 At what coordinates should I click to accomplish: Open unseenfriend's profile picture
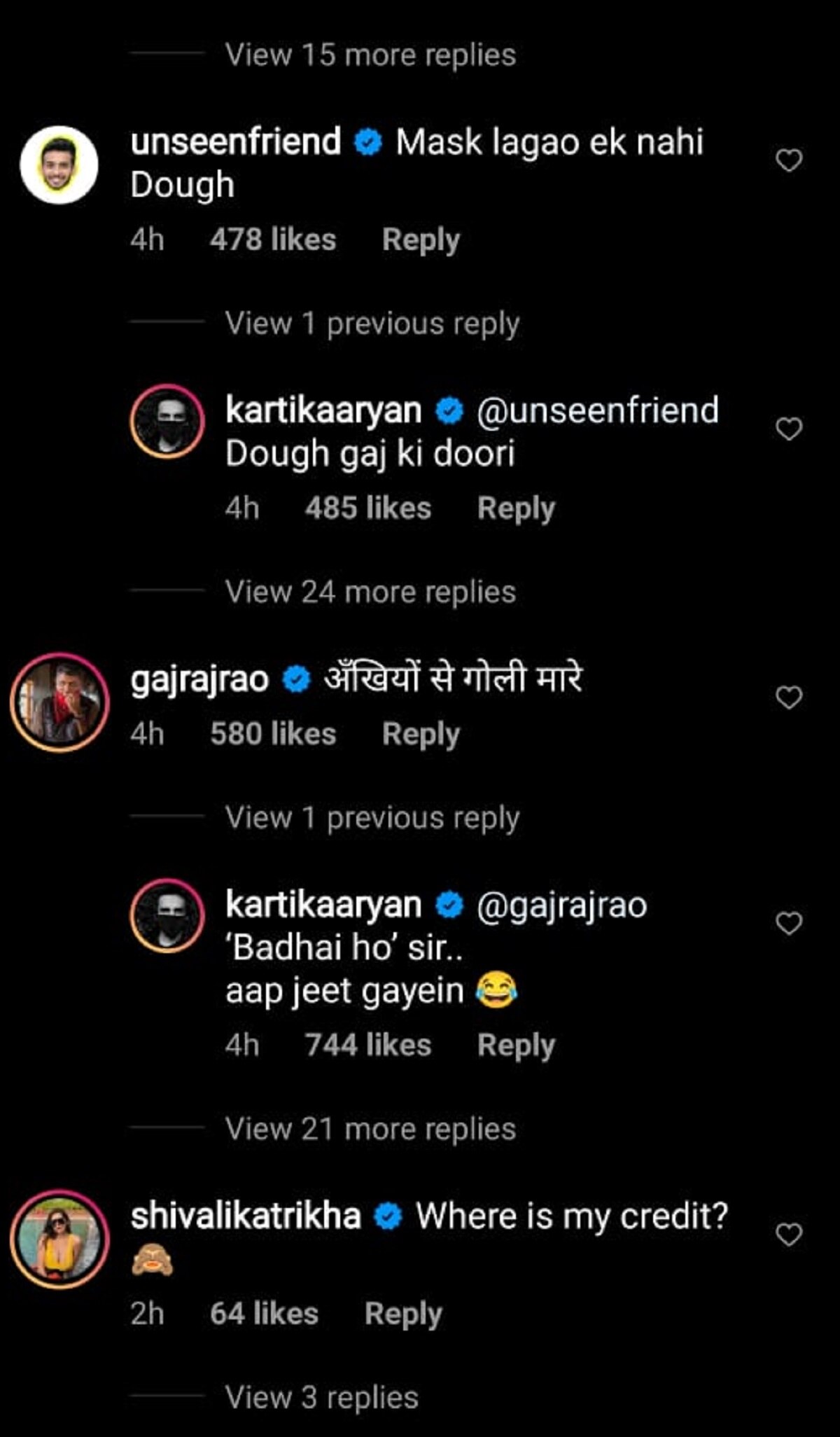click(59, 165)
